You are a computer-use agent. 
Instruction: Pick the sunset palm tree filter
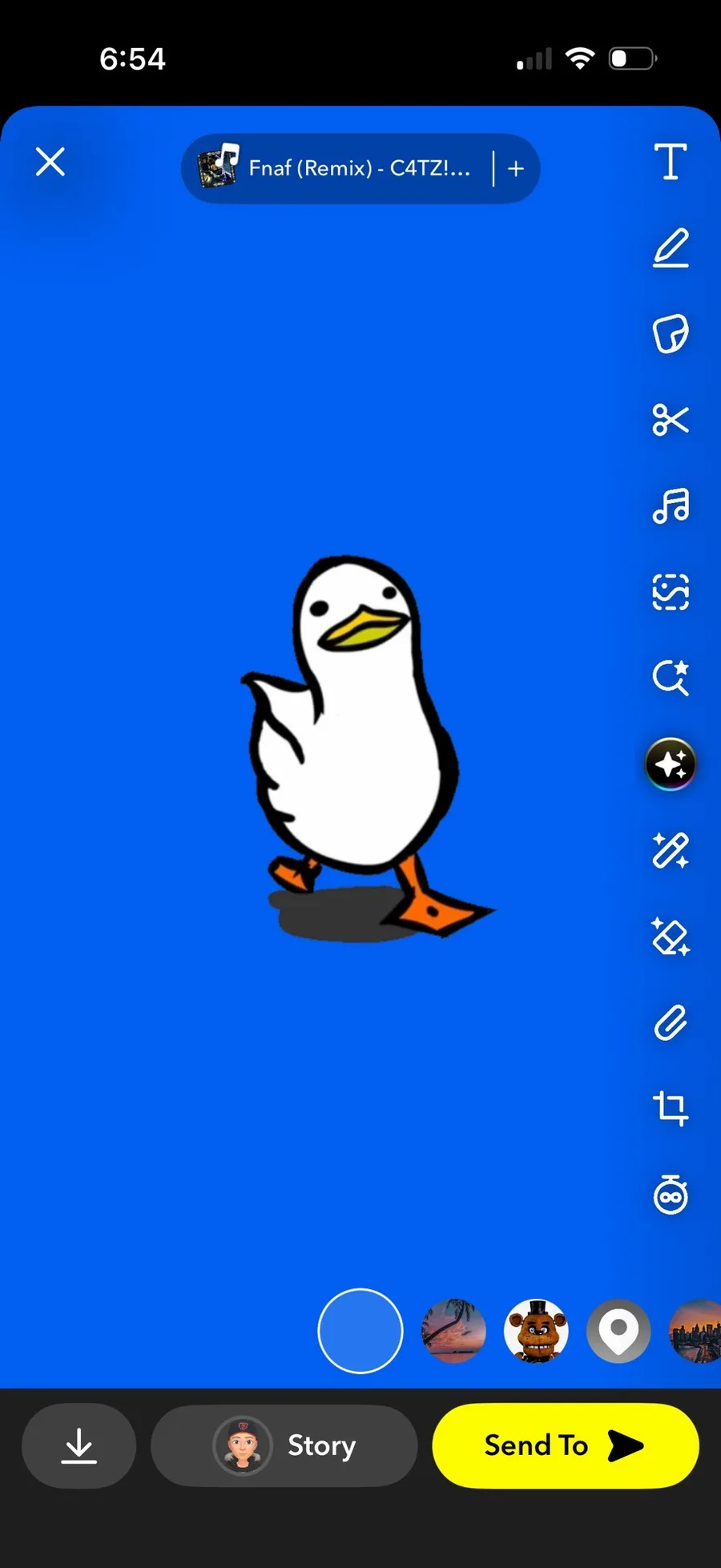[453, 1331]
